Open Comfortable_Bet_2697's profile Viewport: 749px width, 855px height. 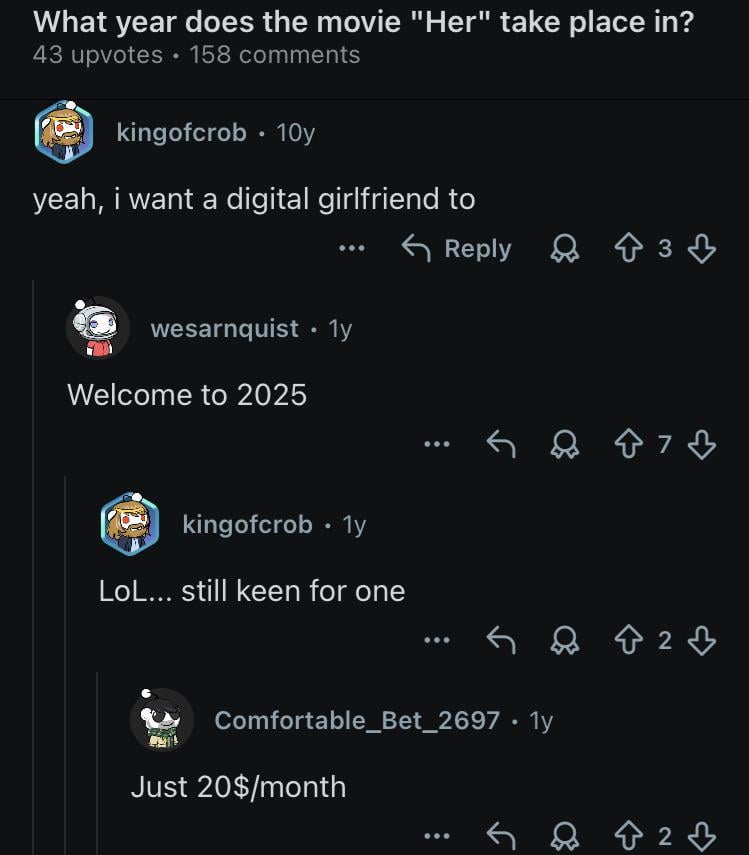click(x=357, y=720)
